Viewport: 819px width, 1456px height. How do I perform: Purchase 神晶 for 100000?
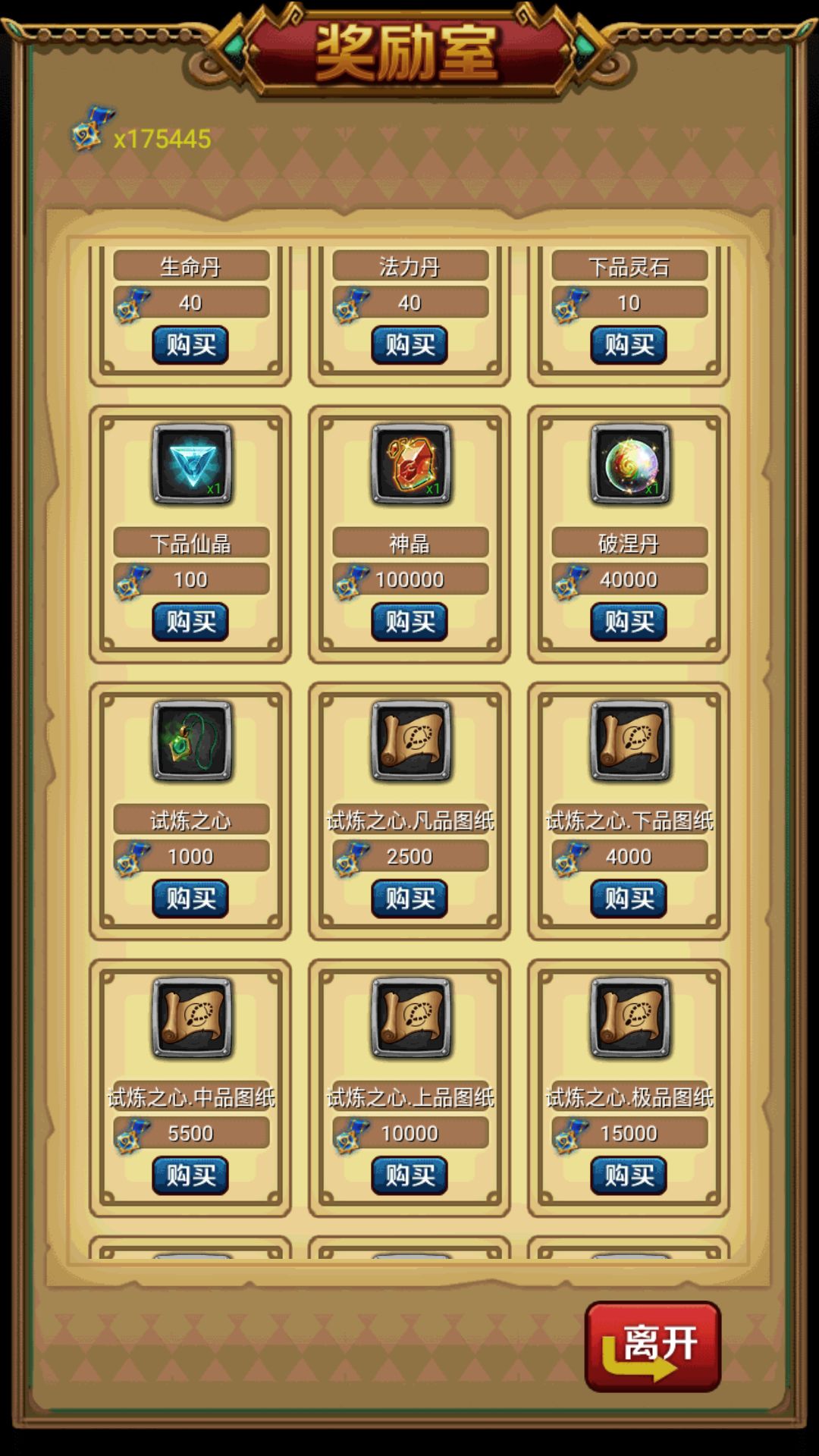[x=408, y=622]
